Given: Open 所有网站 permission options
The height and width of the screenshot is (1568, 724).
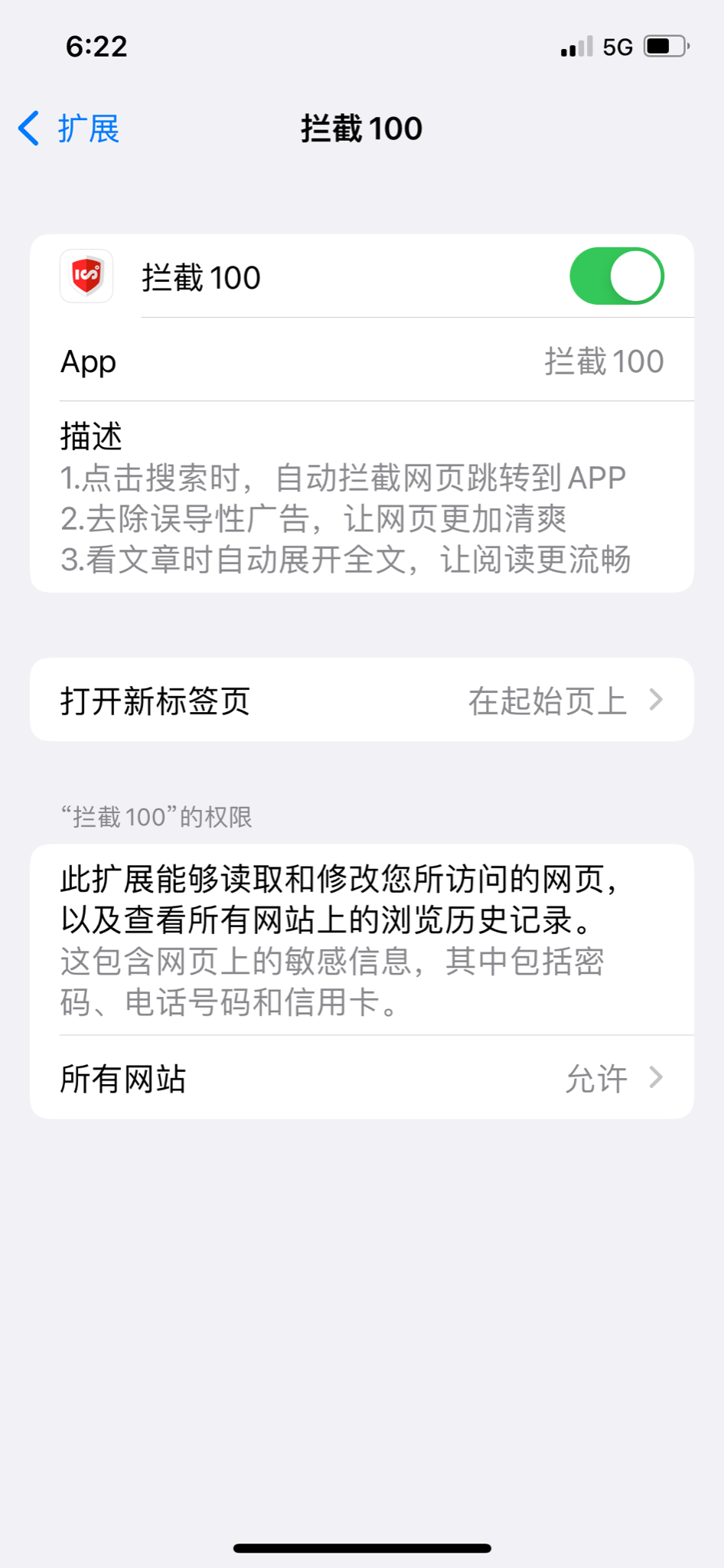Looking at the screenshot, I should coord(362,1078).
